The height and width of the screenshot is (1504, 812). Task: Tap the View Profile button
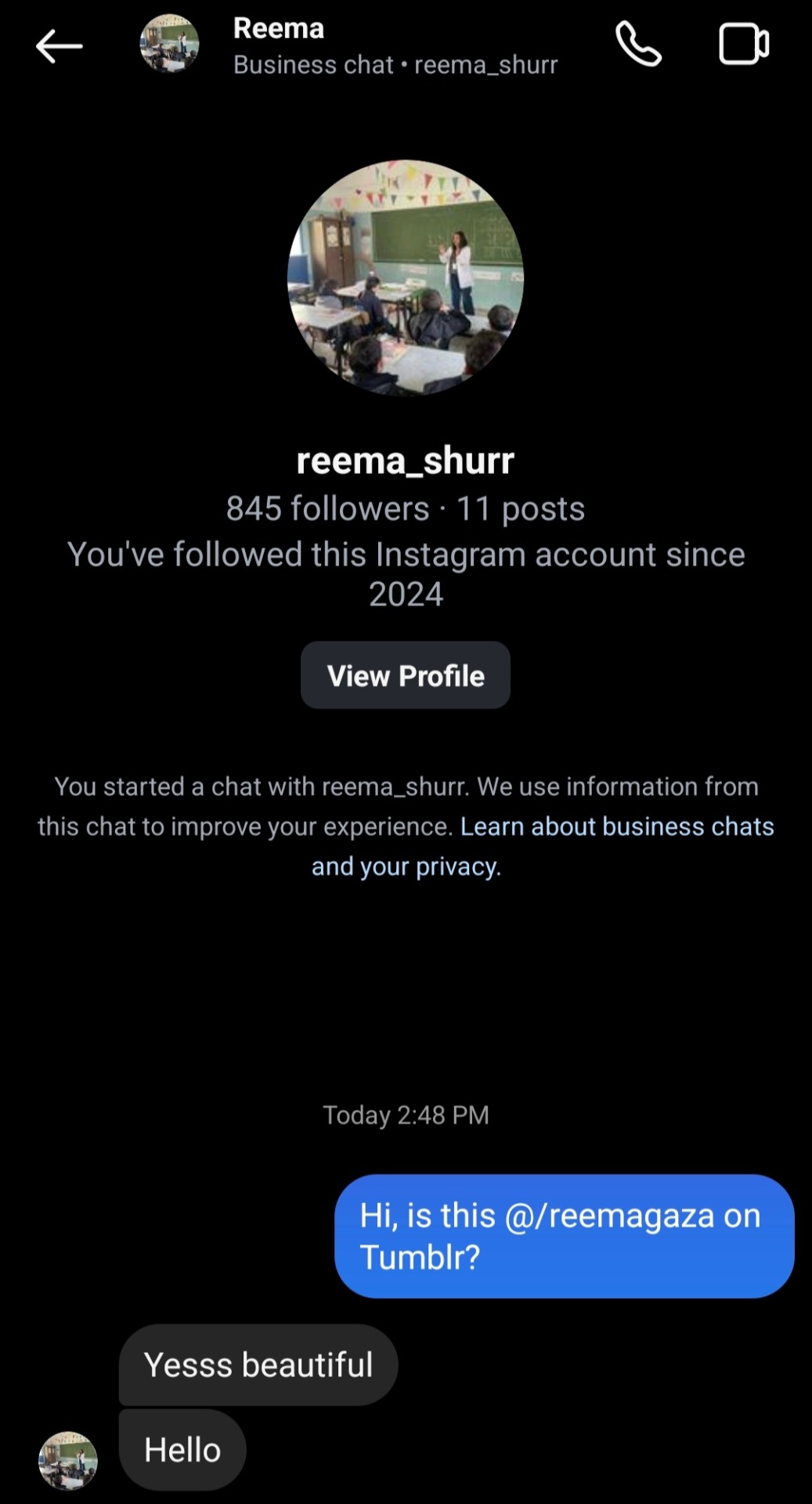coord(406,675)
